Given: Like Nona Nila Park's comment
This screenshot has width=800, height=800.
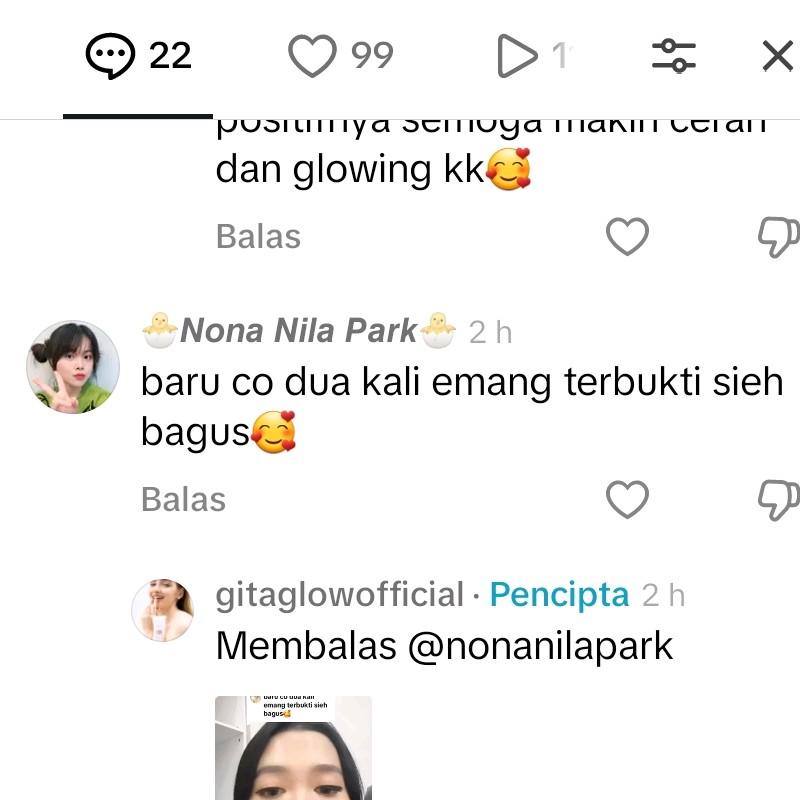Looking at the screenshot, I should [x=628, y=499].
